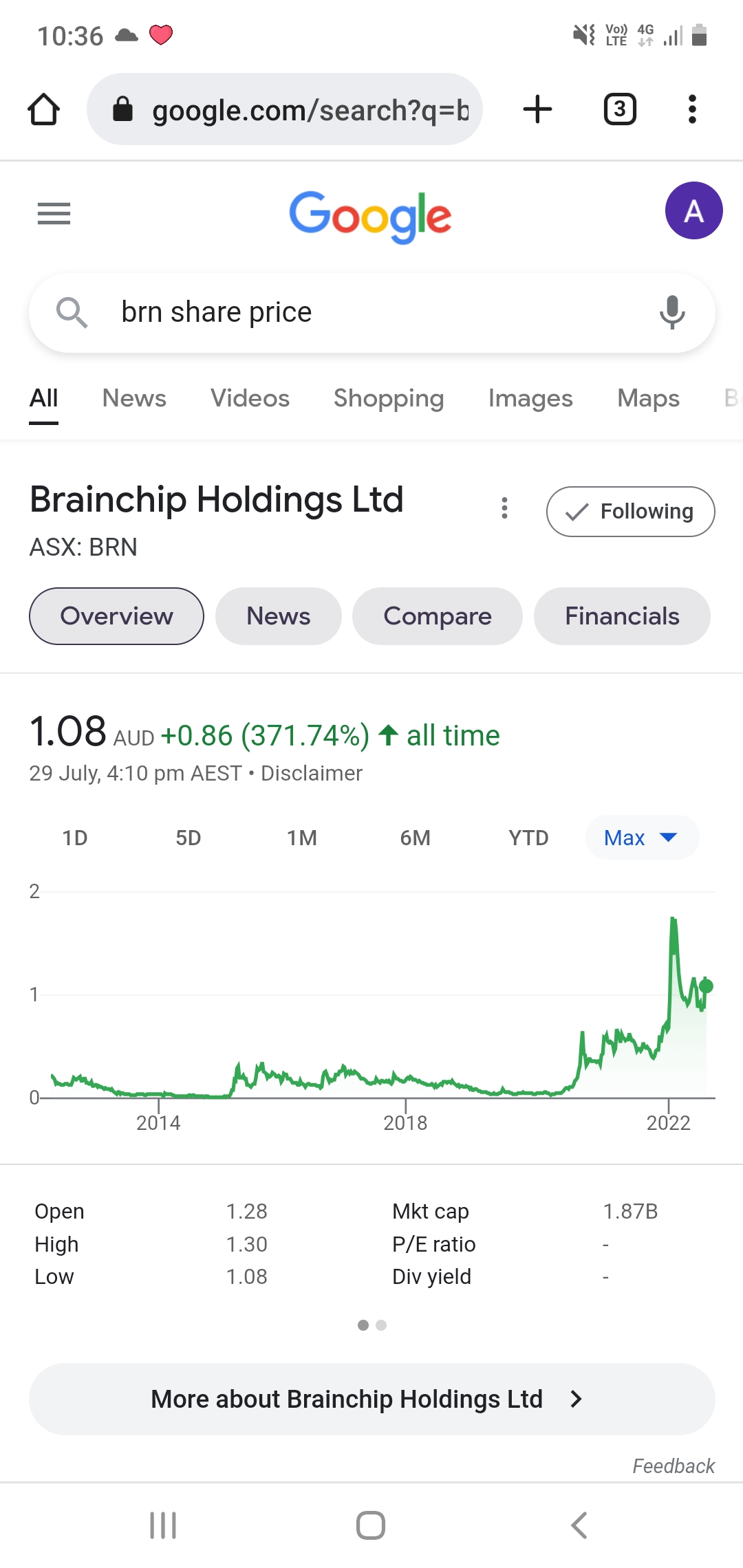The width and height of the screenshot is (743, 1568).
Task: Open more options for Brainchip Holdings
Action: coord(504,508)
